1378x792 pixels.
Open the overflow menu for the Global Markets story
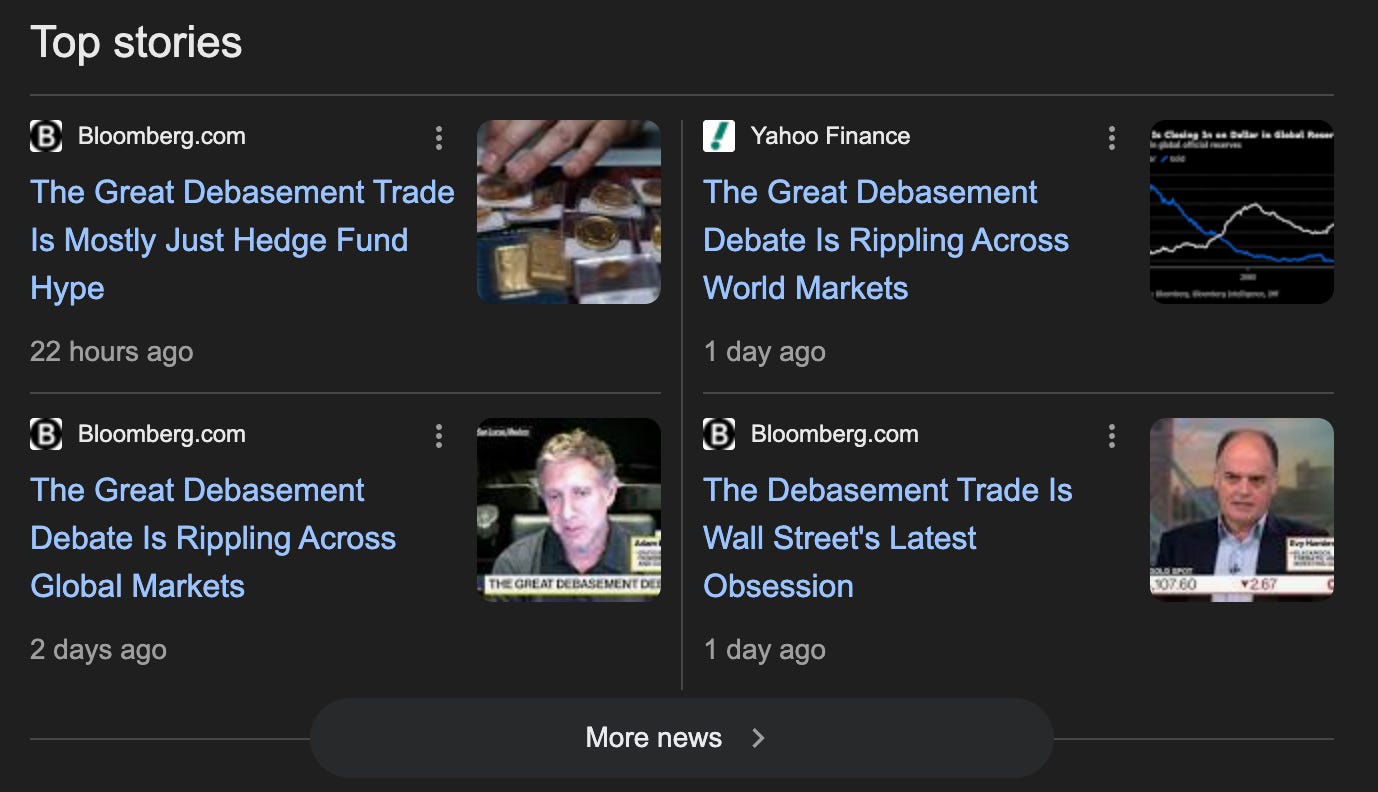pos(438,436)
